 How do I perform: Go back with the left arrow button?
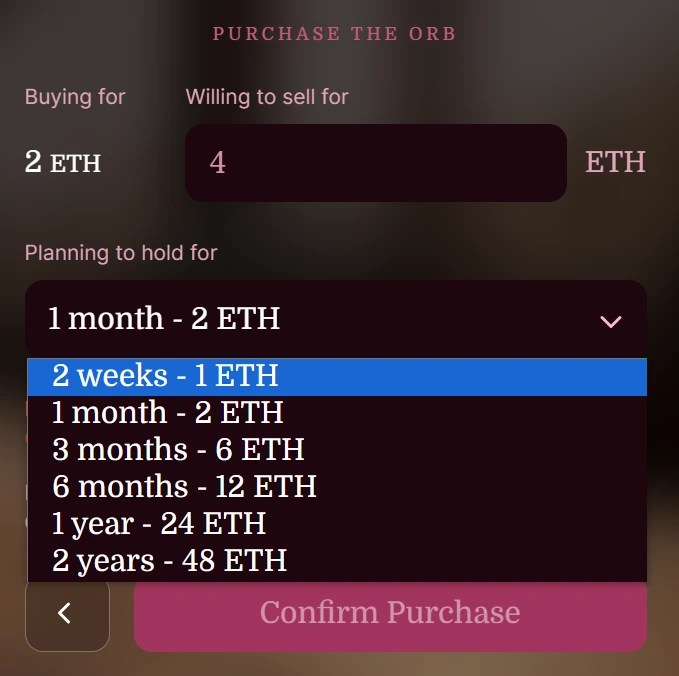tap(66, 614)
